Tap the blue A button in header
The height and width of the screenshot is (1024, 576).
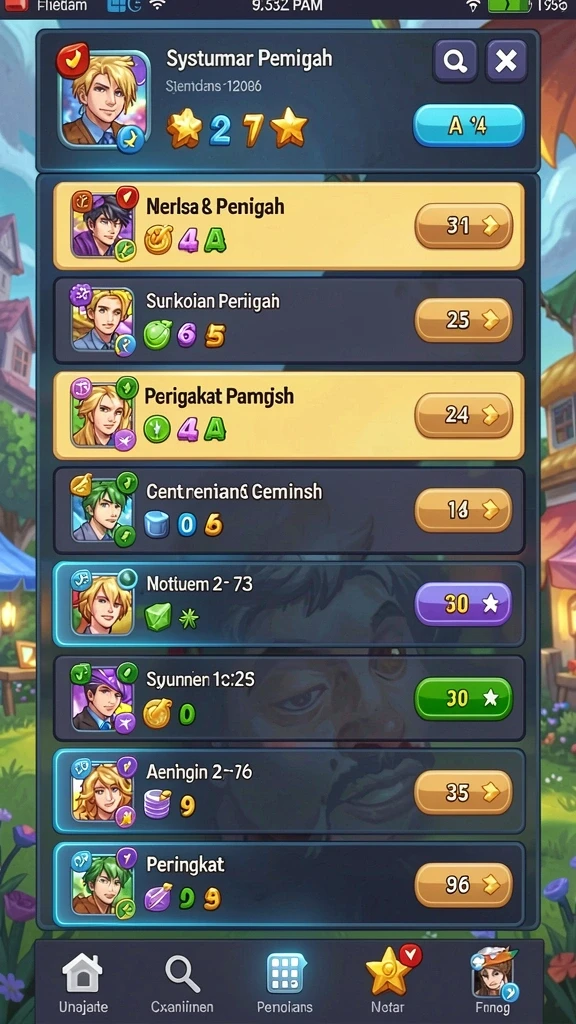[x=468, y=125]
